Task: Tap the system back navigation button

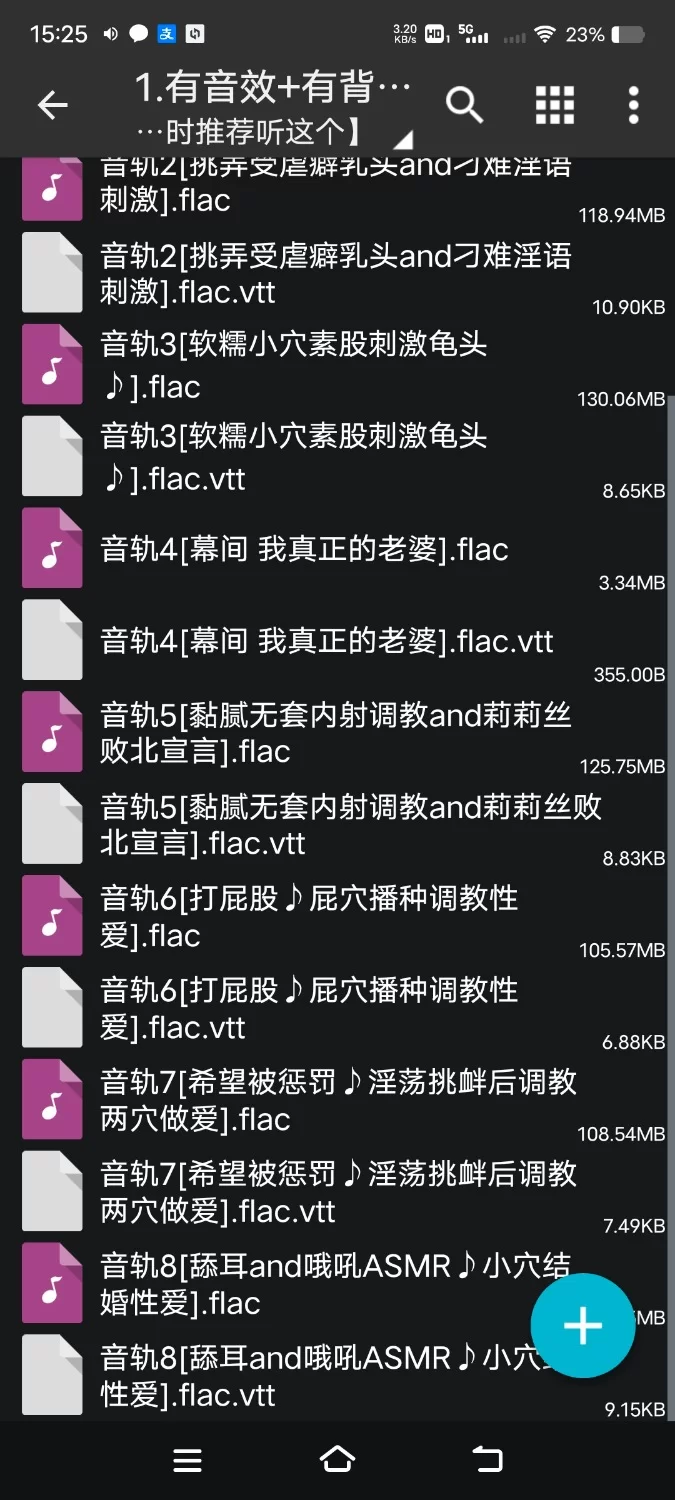Action: (x=487, y=1460)
